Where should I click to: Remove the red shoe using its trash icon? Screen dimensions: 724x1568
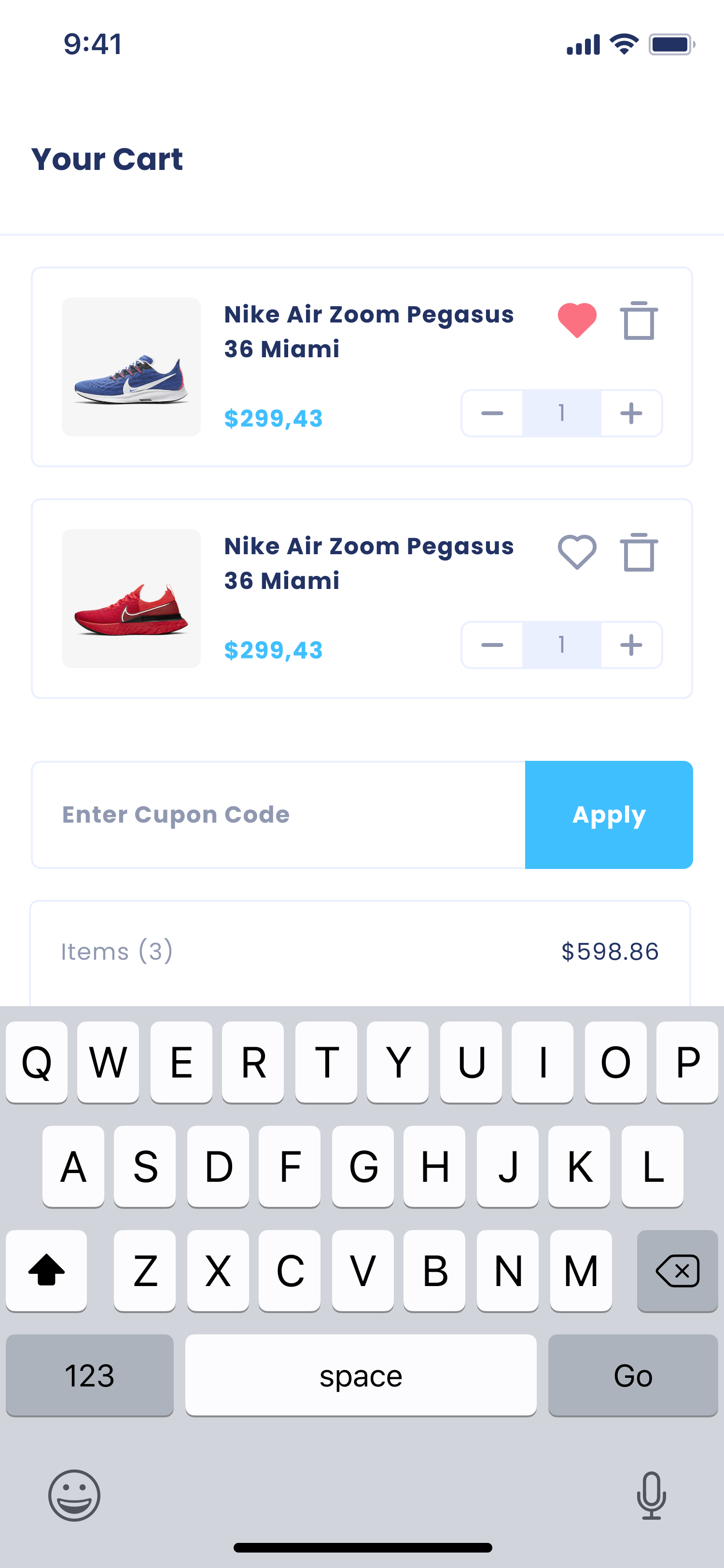[x=638, y=552]
